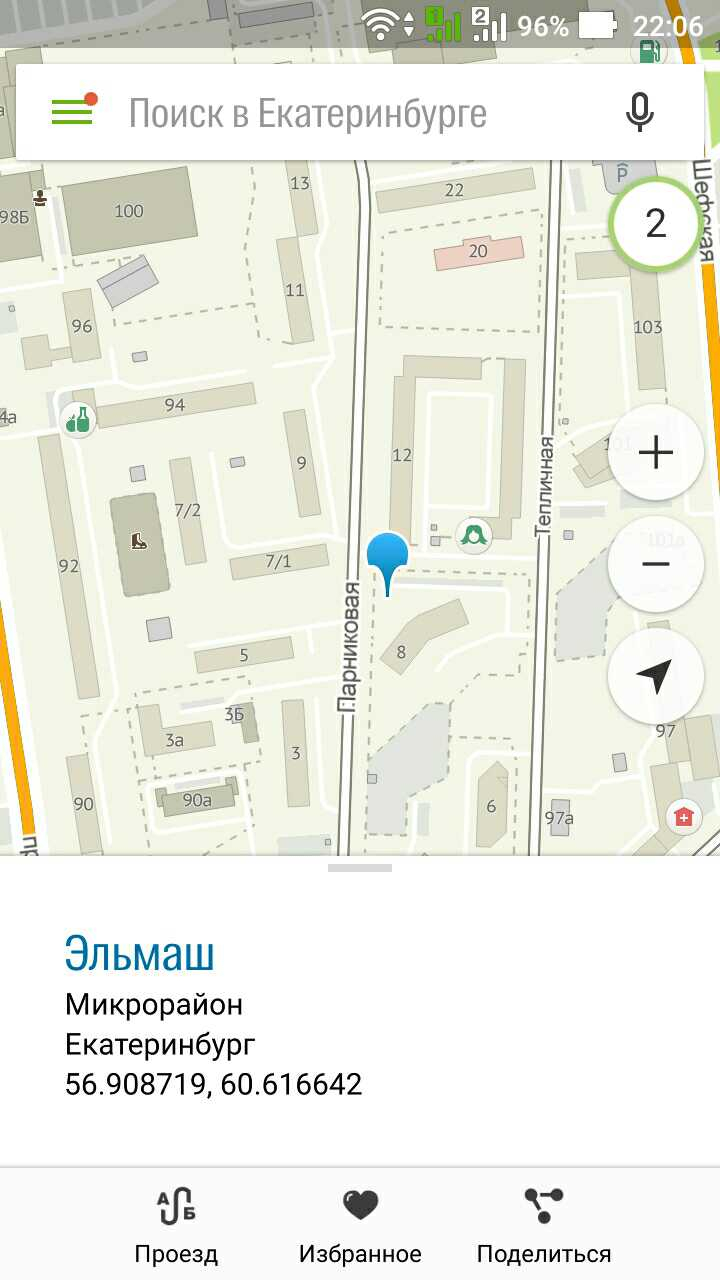Build a route with Проезд
Image resolution: width=720 pixels, height=1280 pixels.
[x=176, y=1225]
